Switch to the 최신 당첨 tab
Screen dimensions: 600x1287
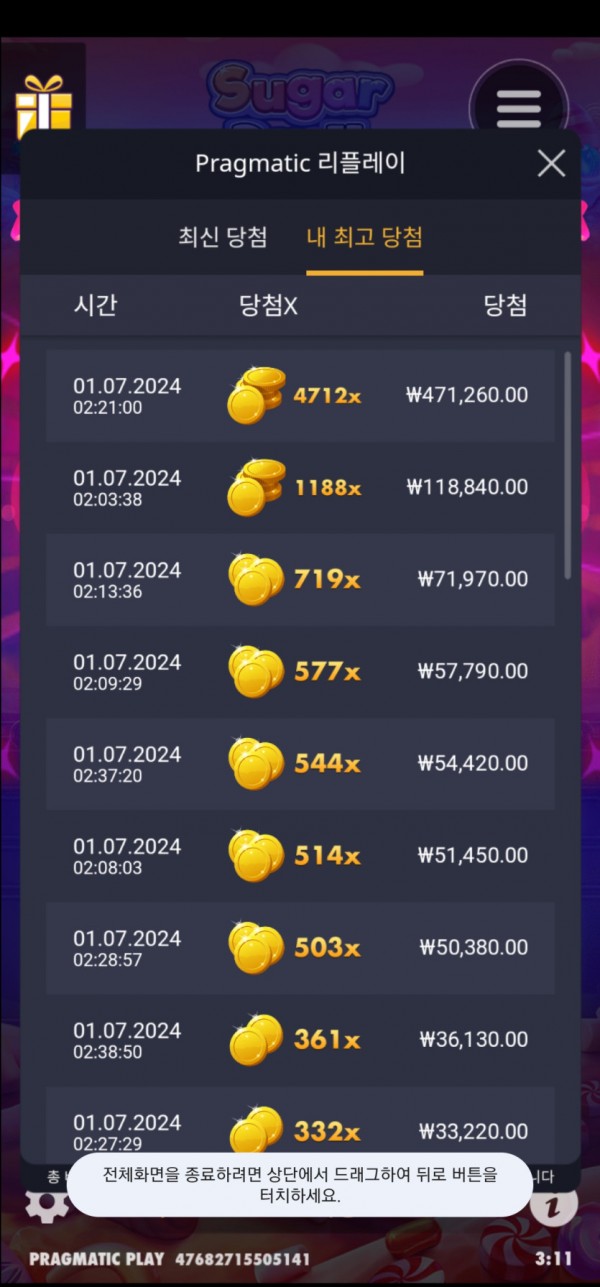click(223, 237)
